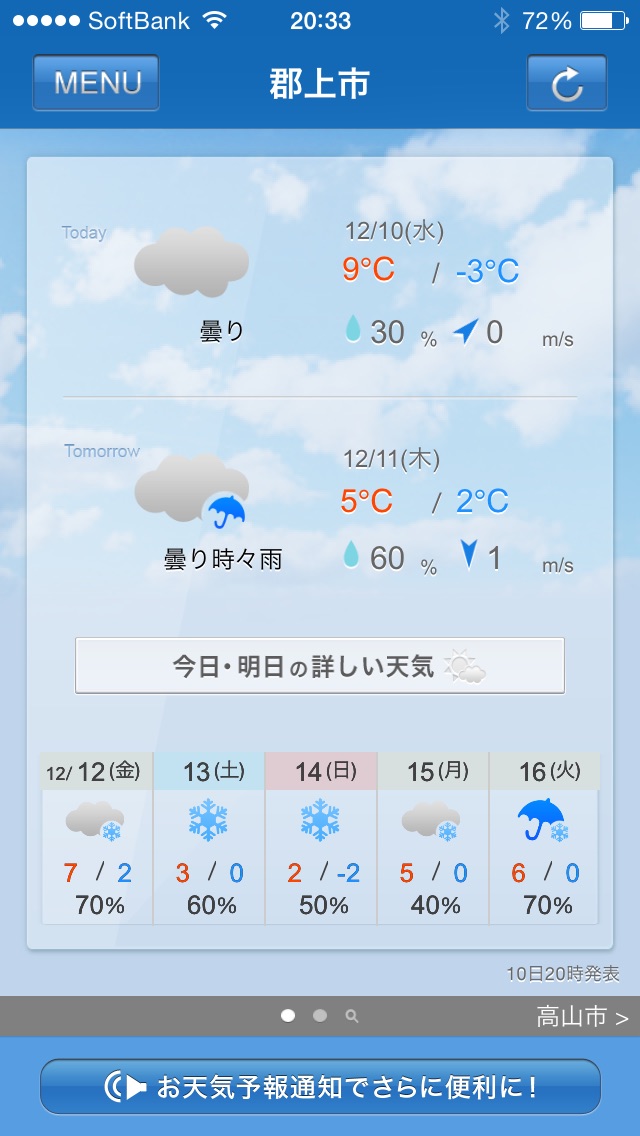
Task: Jump to the second page dot
Action: coord(320,1016)
